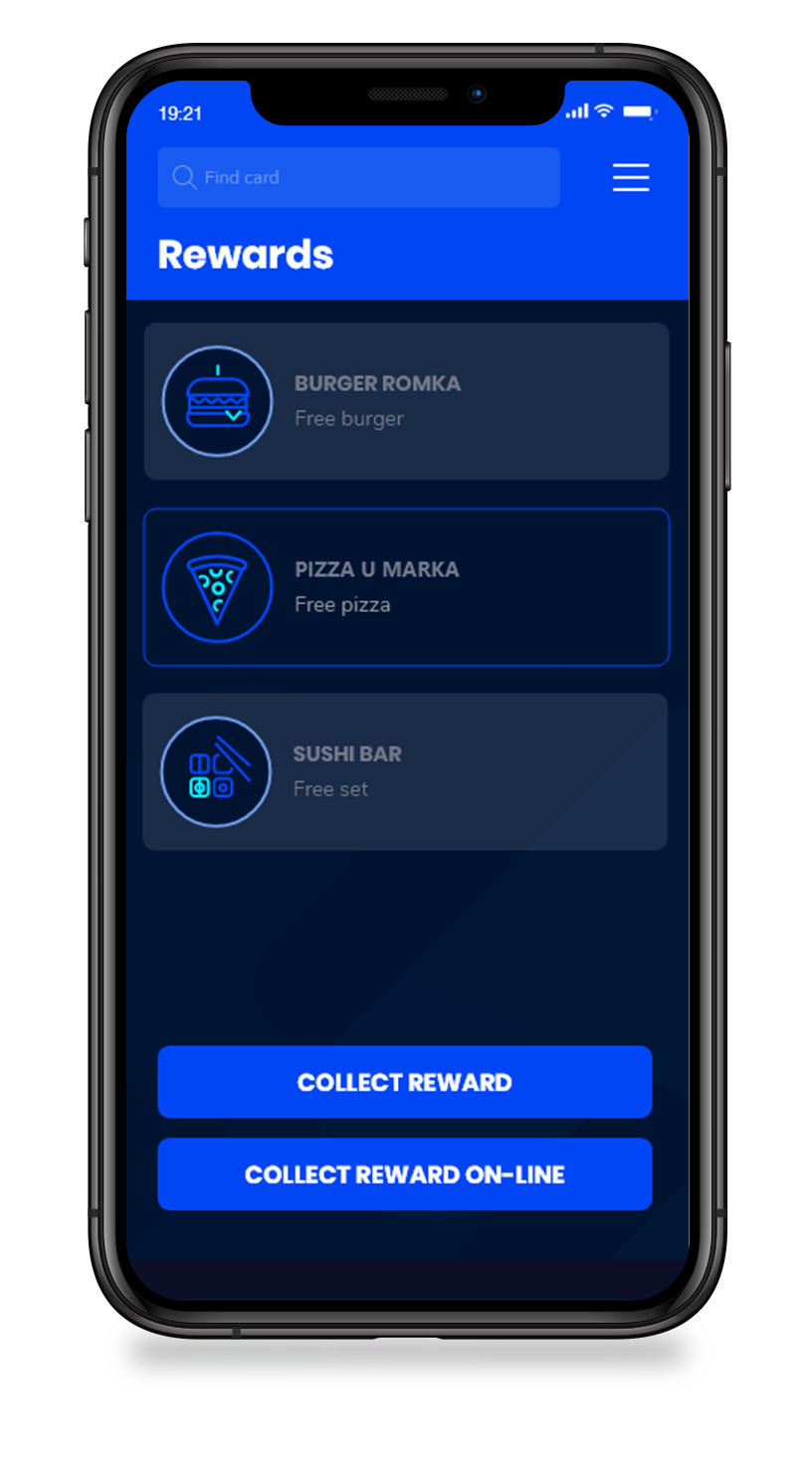Select the Sushi Bar free set reward

pyautogui.click(x=405, y=771)
